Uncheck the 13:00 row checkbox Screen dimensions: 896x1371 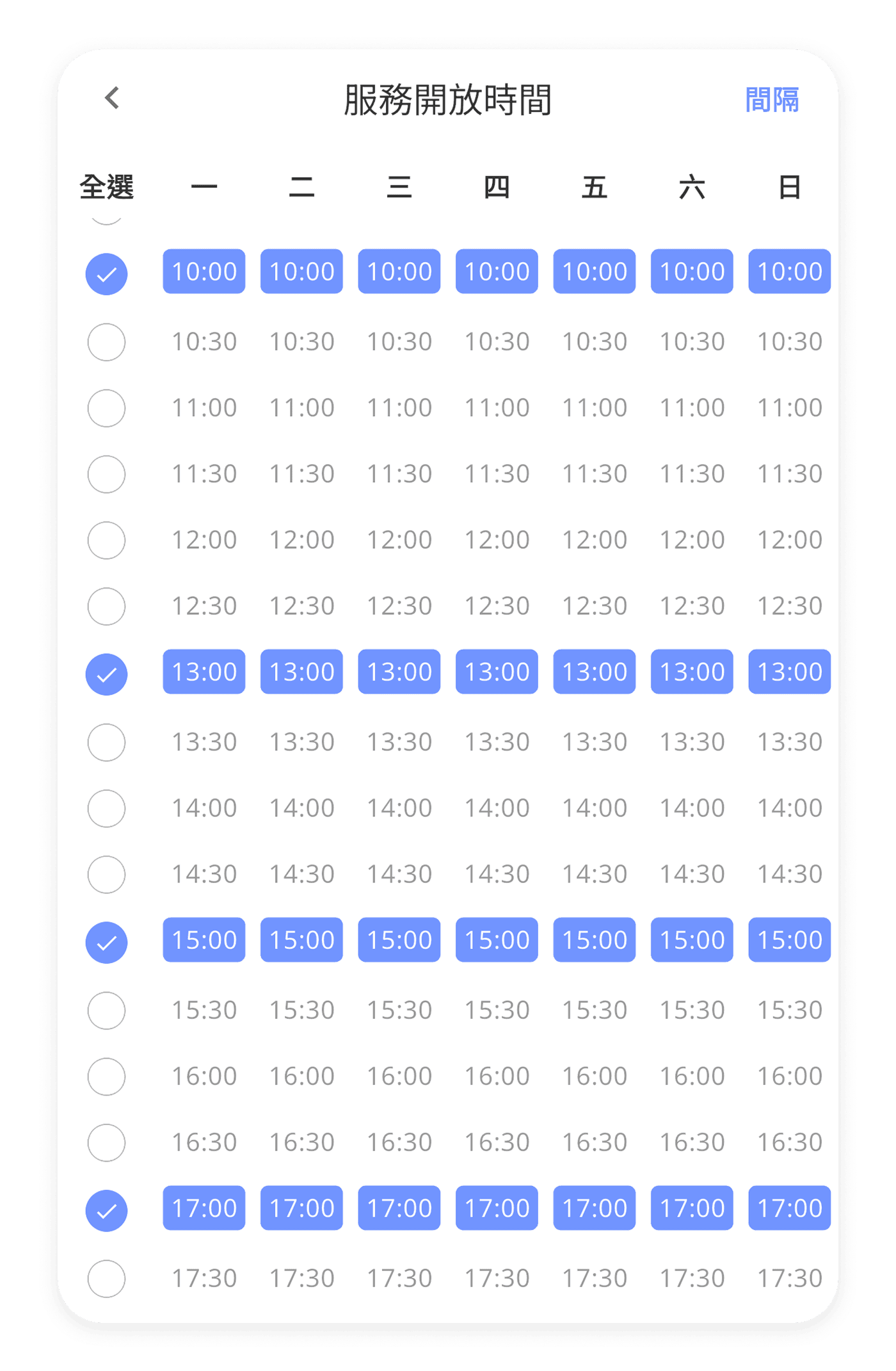point(106,674)
